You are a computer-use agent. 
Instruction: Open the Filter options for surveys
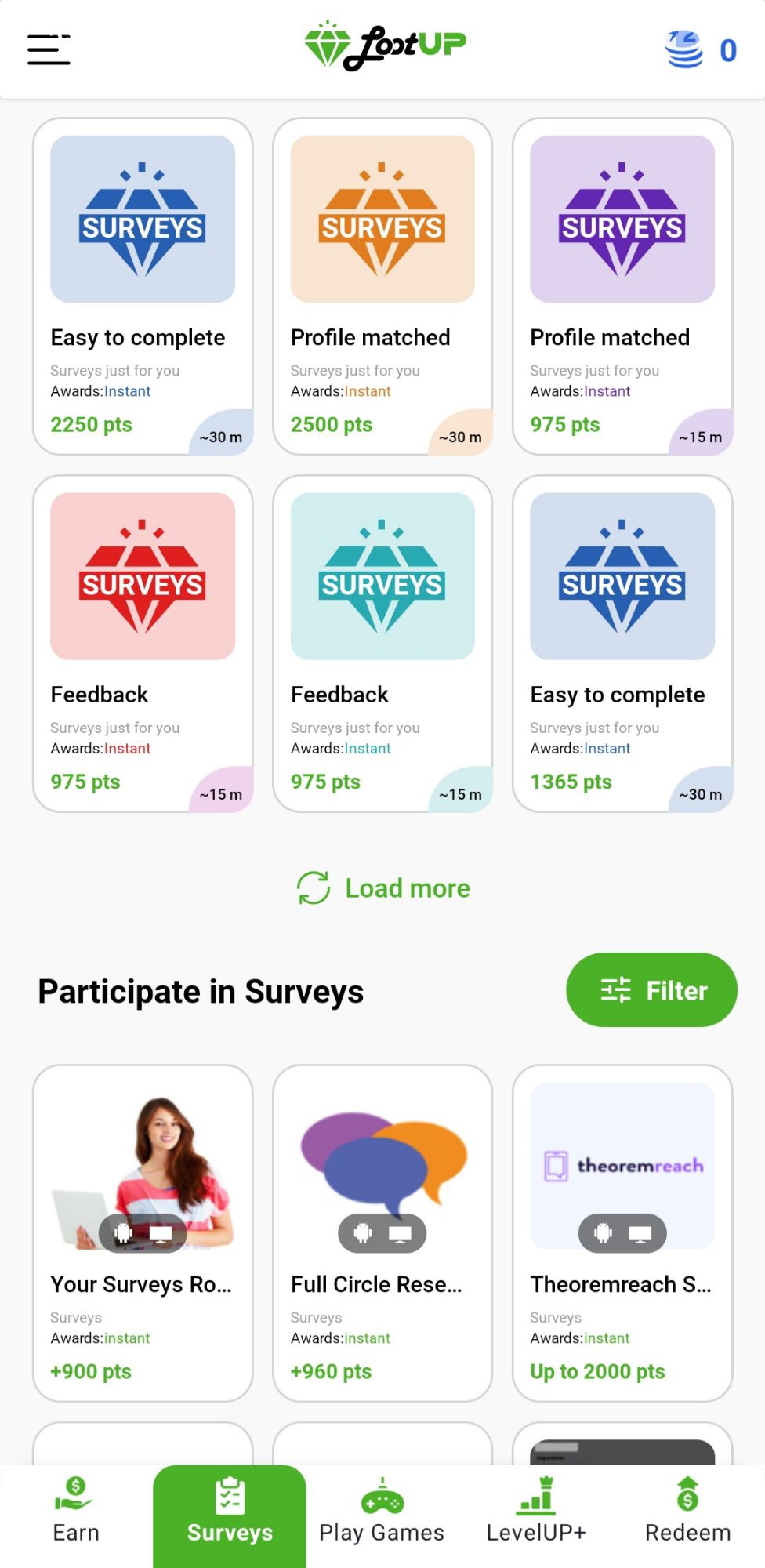coord(651,989)
